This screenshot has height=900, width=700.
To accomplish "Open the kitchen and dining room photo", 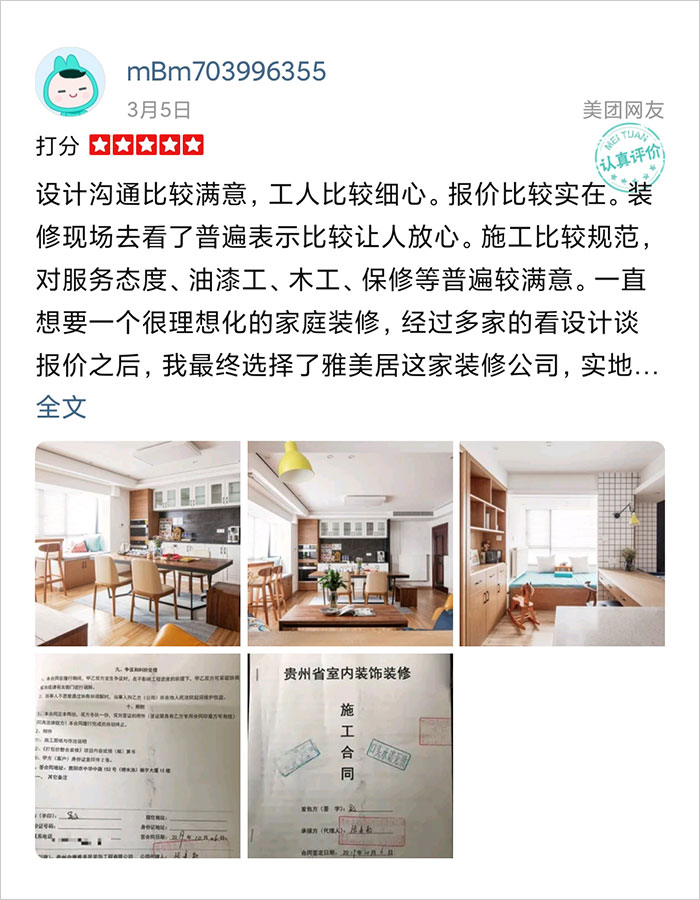I will click(x=138, y=544).
